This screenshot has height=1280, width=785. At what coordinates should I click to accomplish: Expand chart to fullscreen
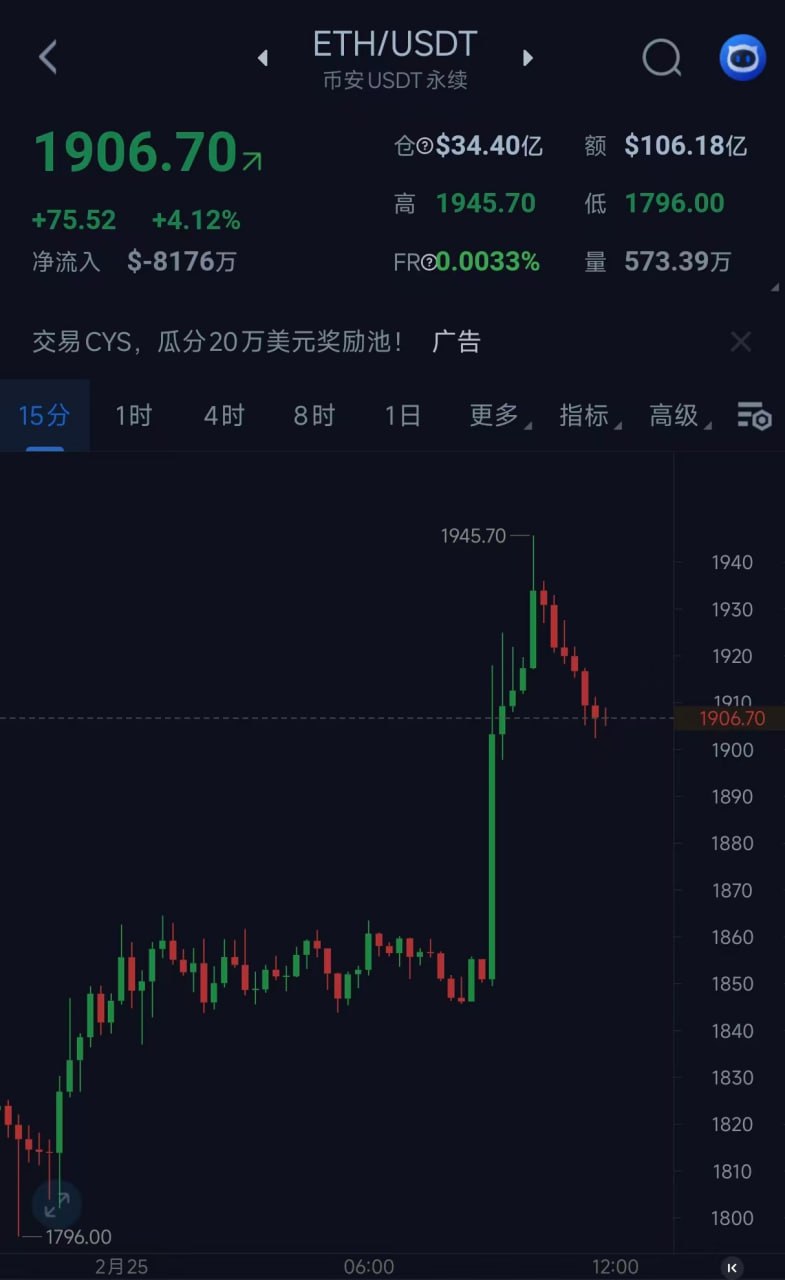pyautogui.click(x=57, y=1204)
